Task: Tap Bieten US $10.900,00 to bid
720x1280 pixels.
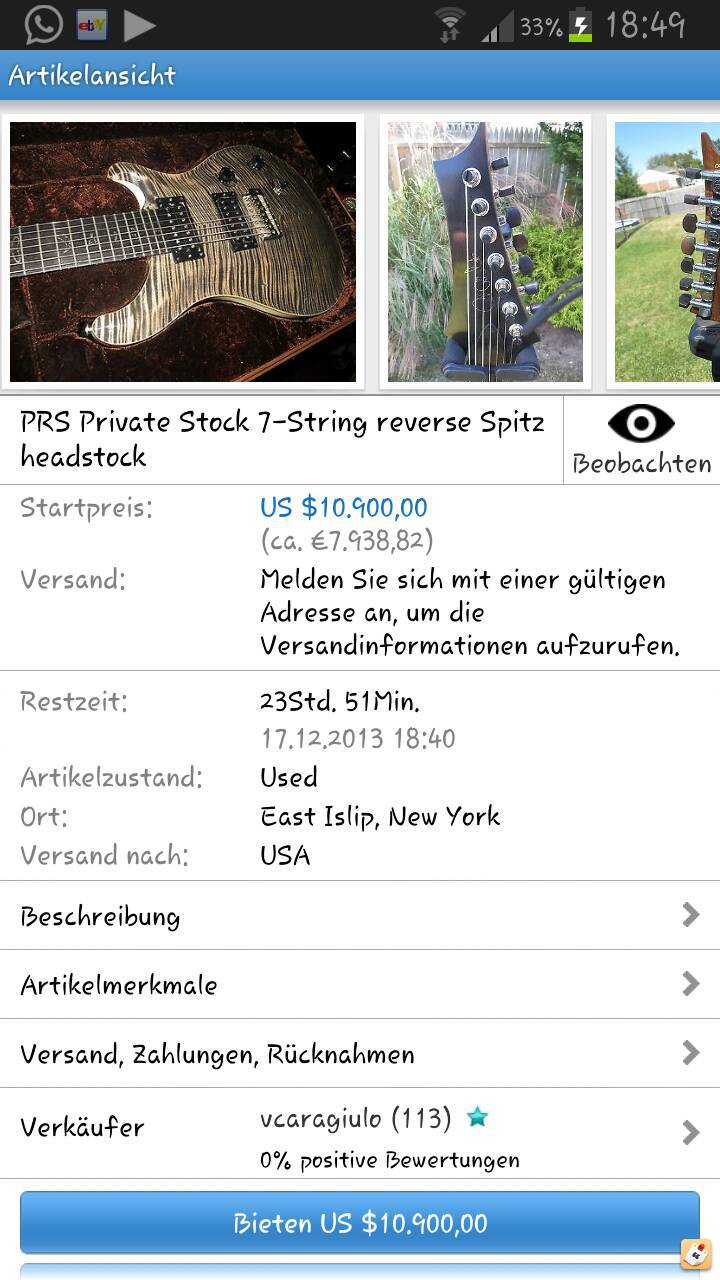Action: pyautogui.click(x=360, y=1223)
